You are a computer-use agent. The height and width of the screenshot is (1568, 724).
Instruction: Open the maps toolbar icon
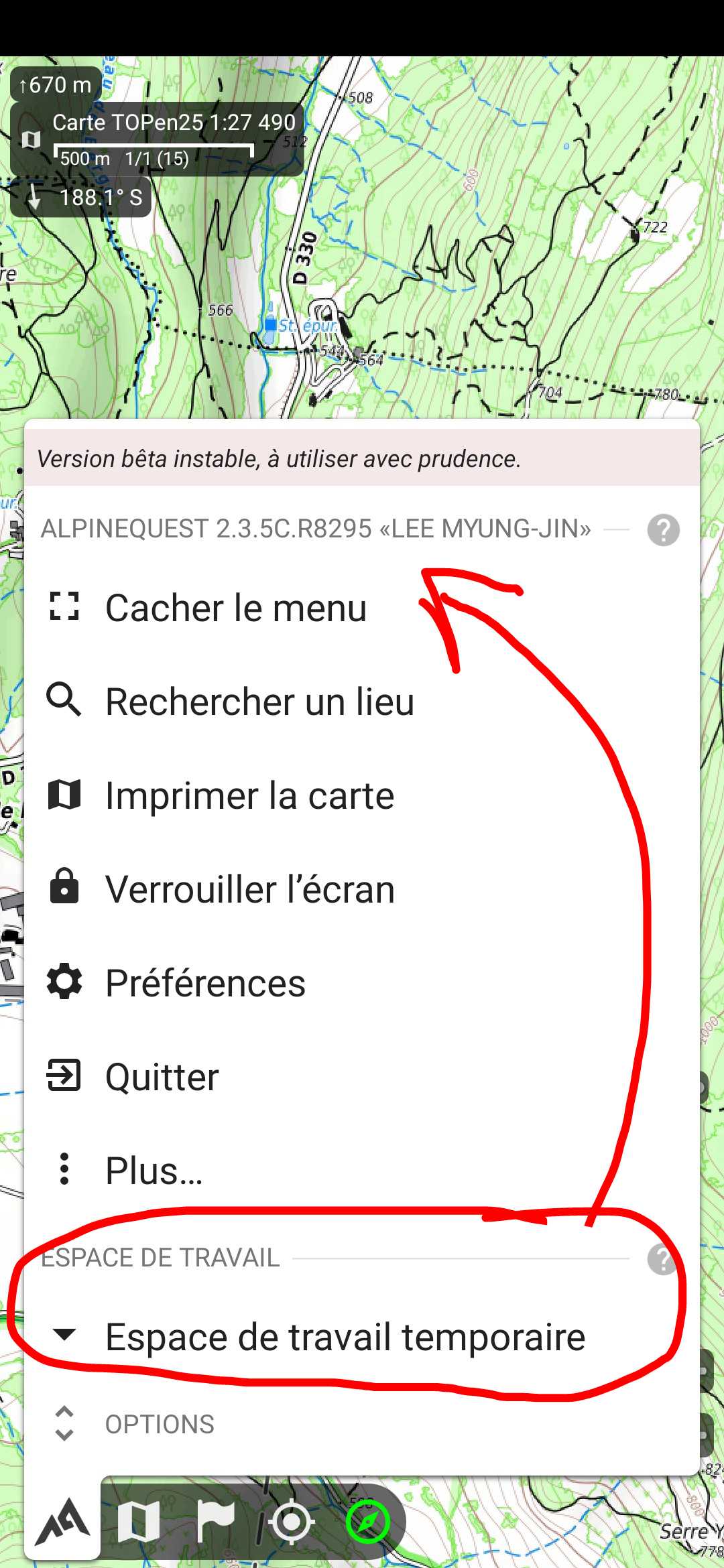click(139, 1521)
